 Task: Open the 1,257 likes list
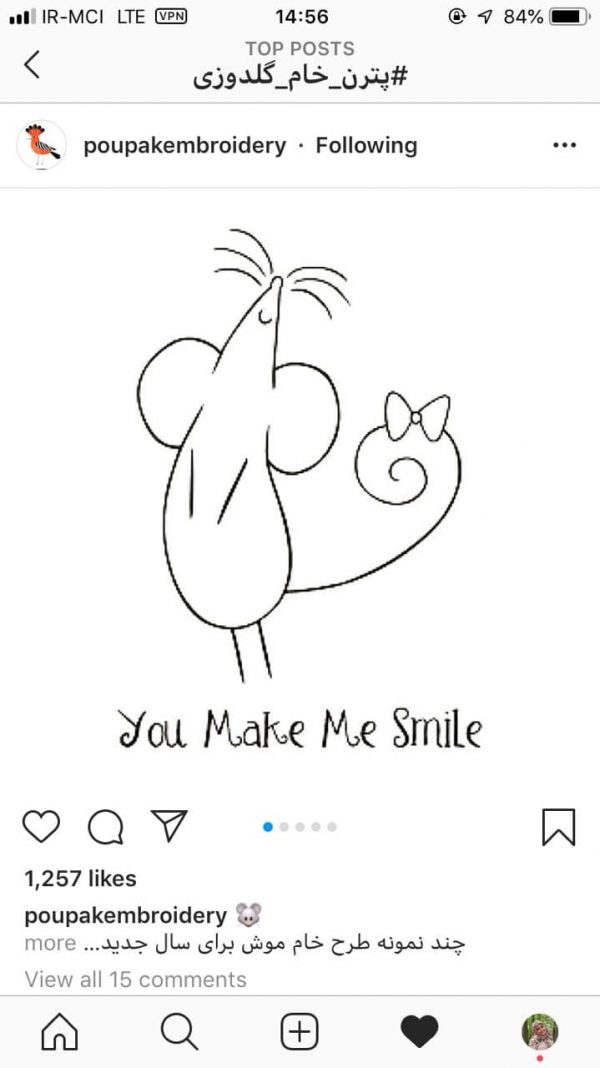pos(80,879)
